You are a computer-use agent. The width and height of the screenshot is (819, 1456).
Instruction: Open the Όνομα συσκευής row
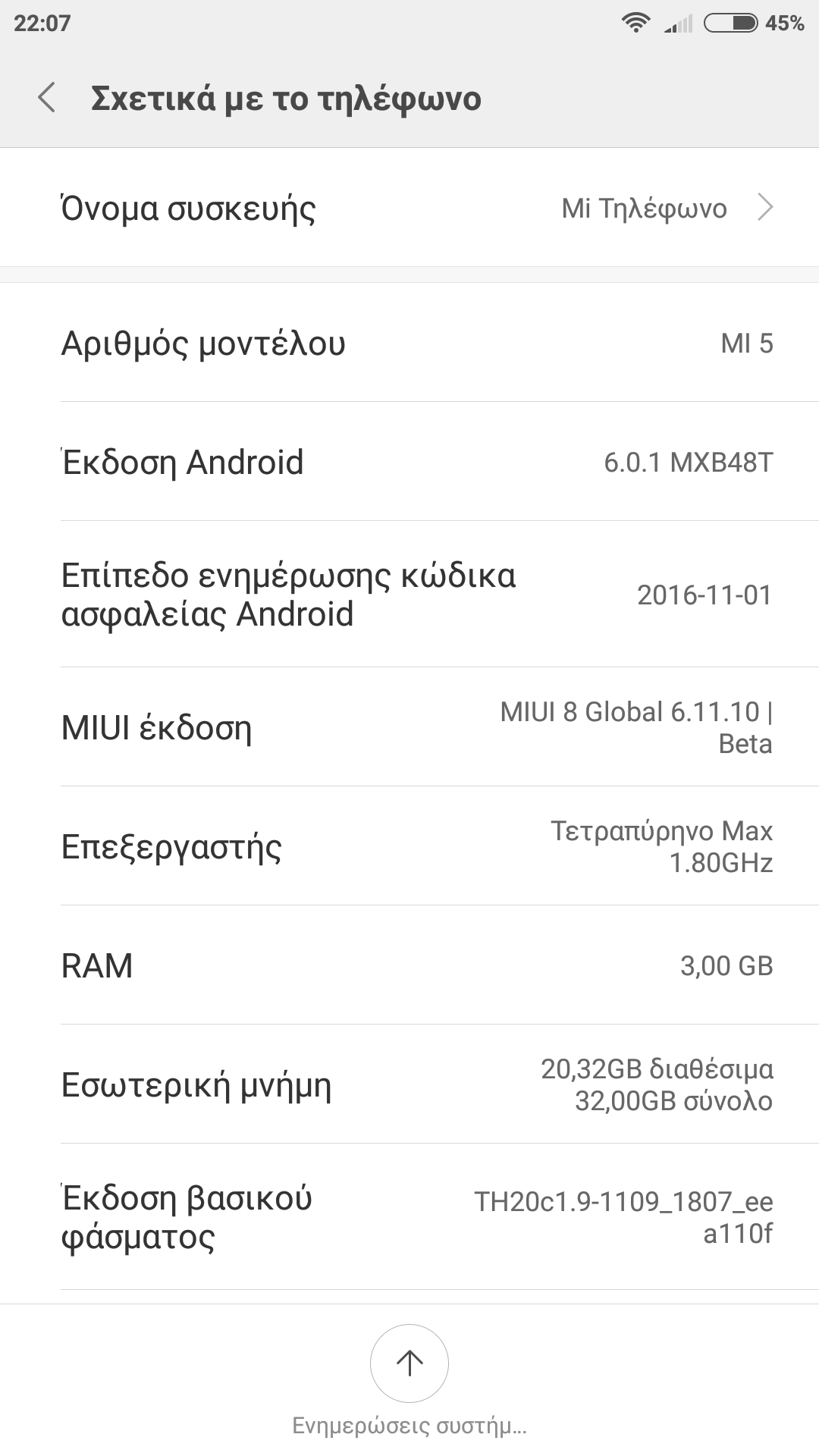[409, 208]
